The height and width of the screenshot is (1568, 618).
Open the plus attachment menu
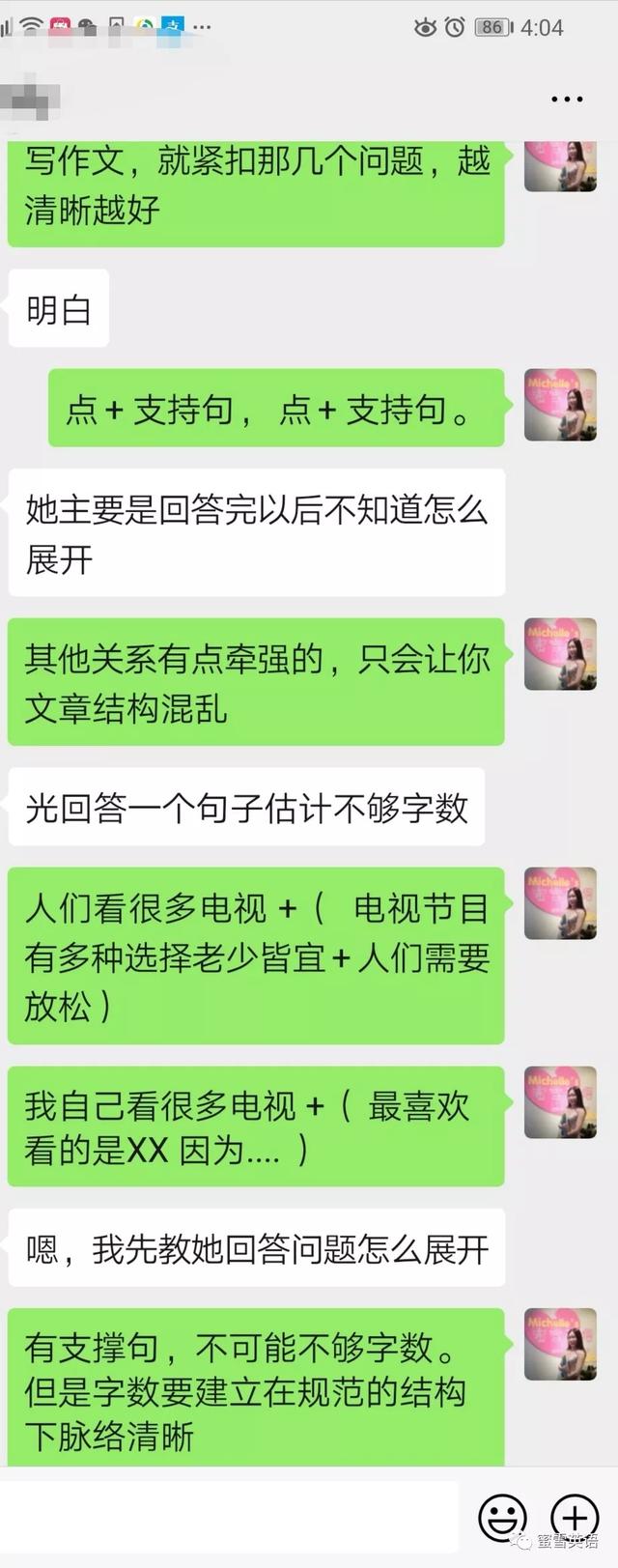point(574,1517)
